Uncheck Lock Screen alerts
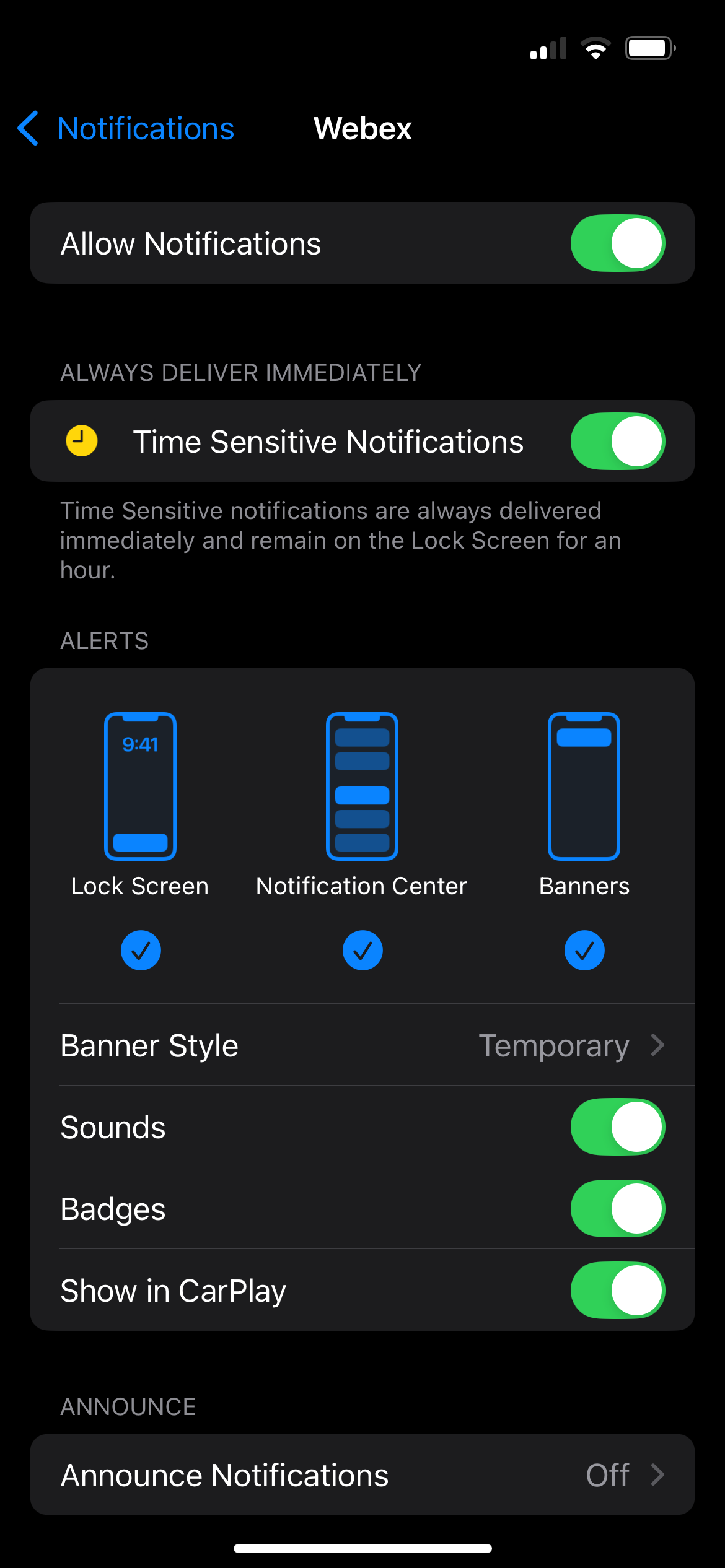Image resolution: width=725 pixels, height=1568 pixels. click(x=141, y=951)
